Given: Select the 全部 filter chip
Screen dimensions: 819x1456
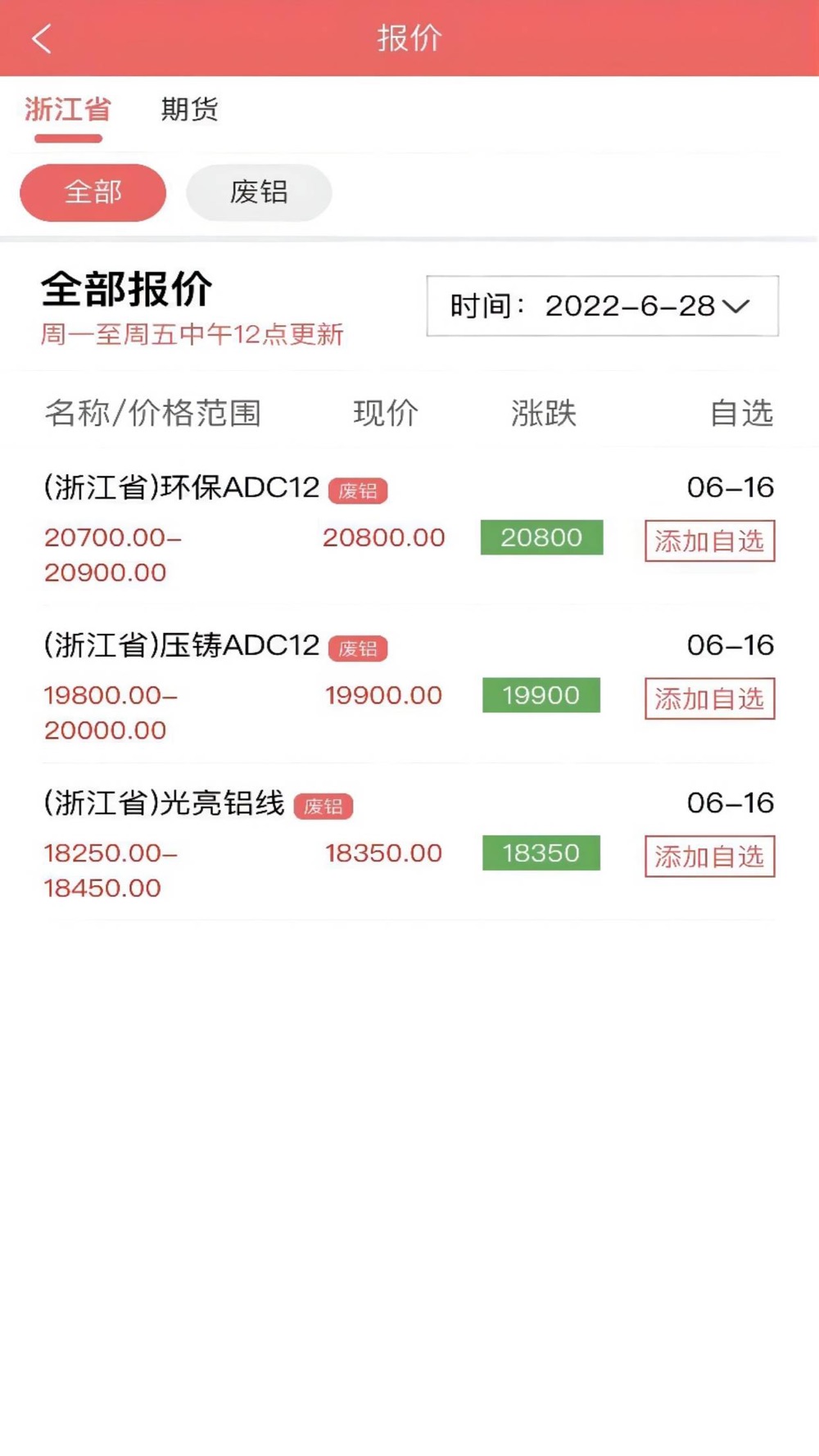Looking at the screenshot, I should pyautogui.click(x=93, y=192).
